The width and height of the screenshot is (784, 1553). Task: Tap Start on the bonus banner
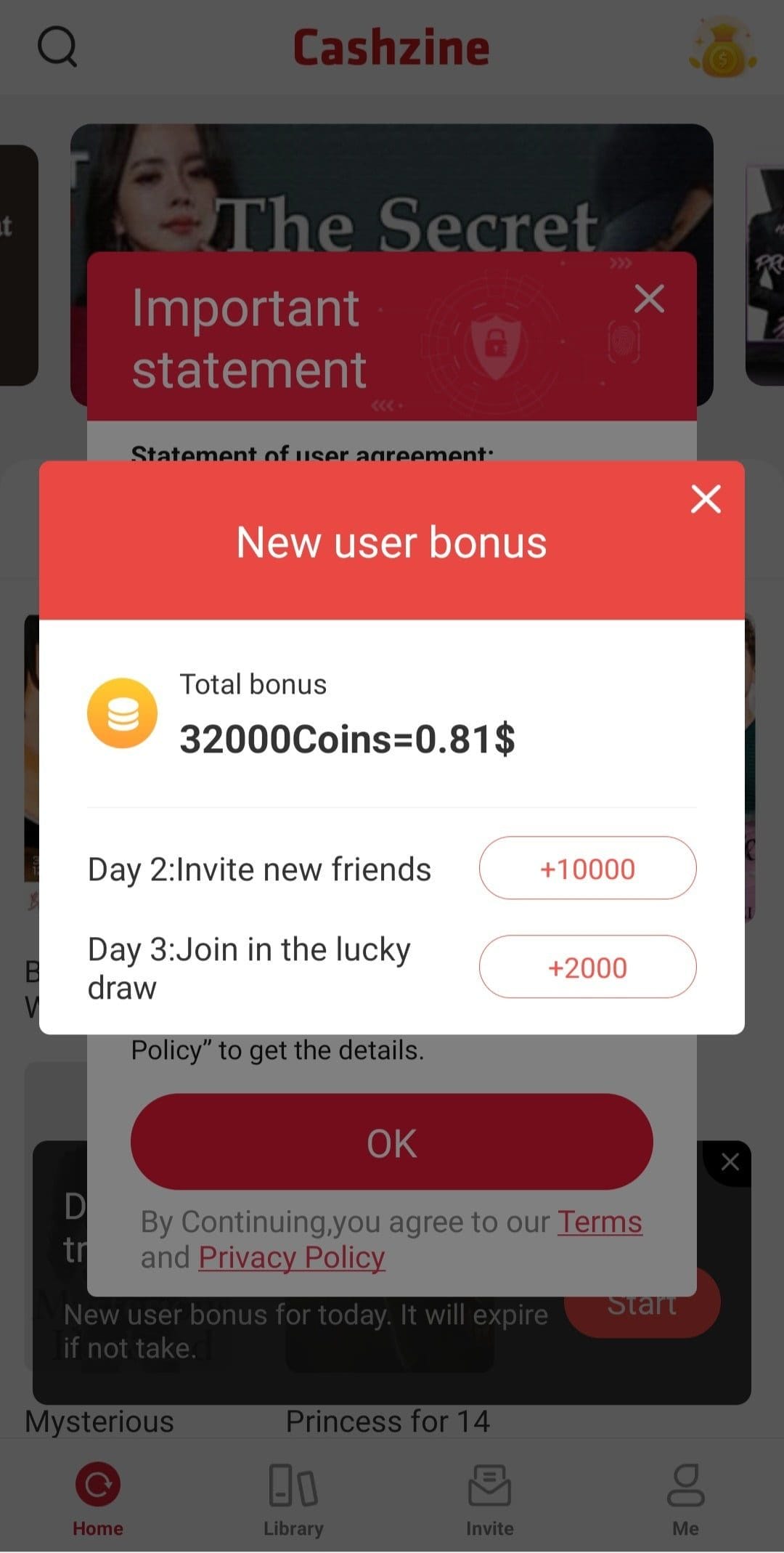pos(642,1304)
